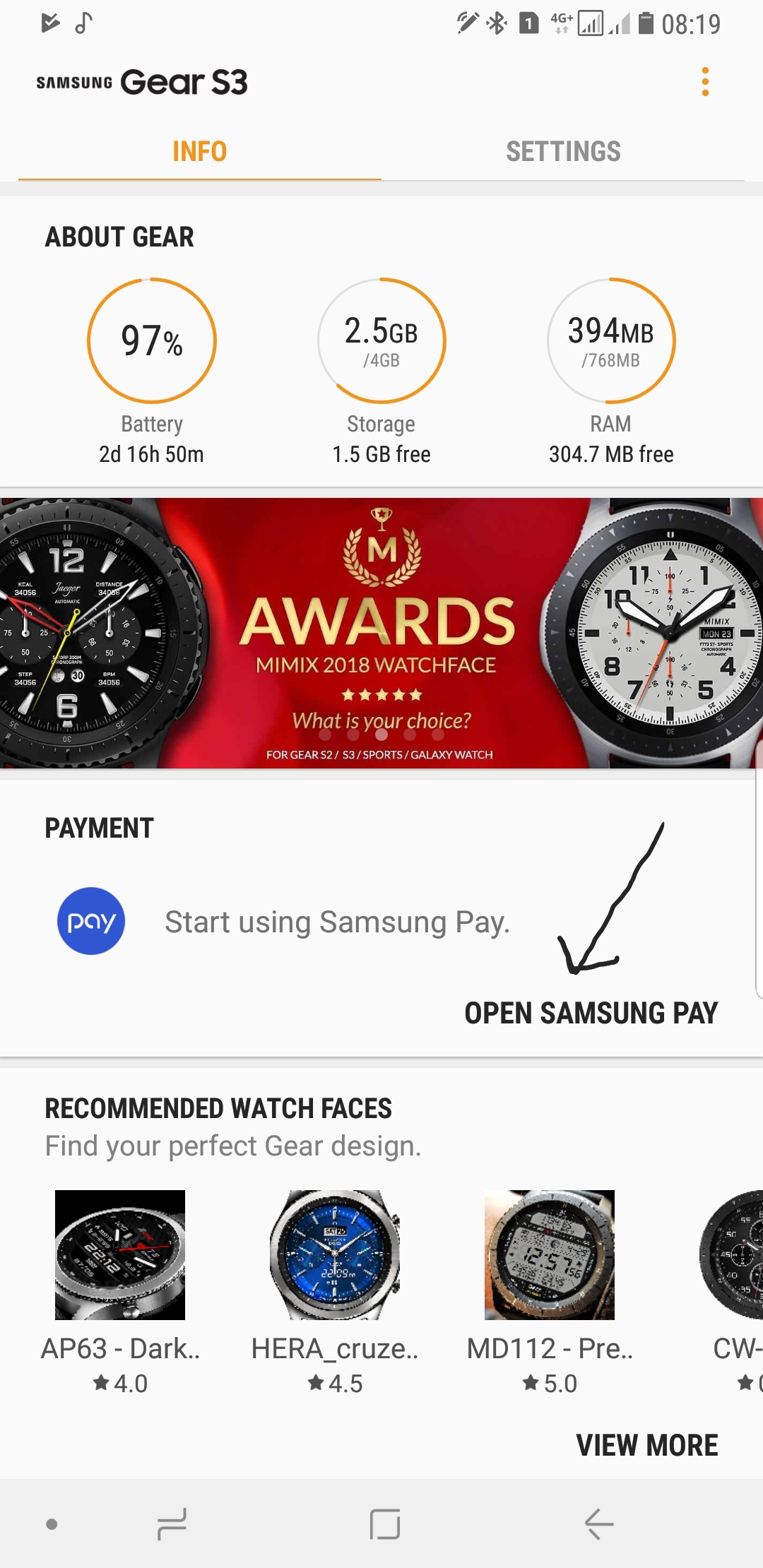Open the three-dot overflow menu
This screenshot has width=763, height=1568.
point(704,82)
